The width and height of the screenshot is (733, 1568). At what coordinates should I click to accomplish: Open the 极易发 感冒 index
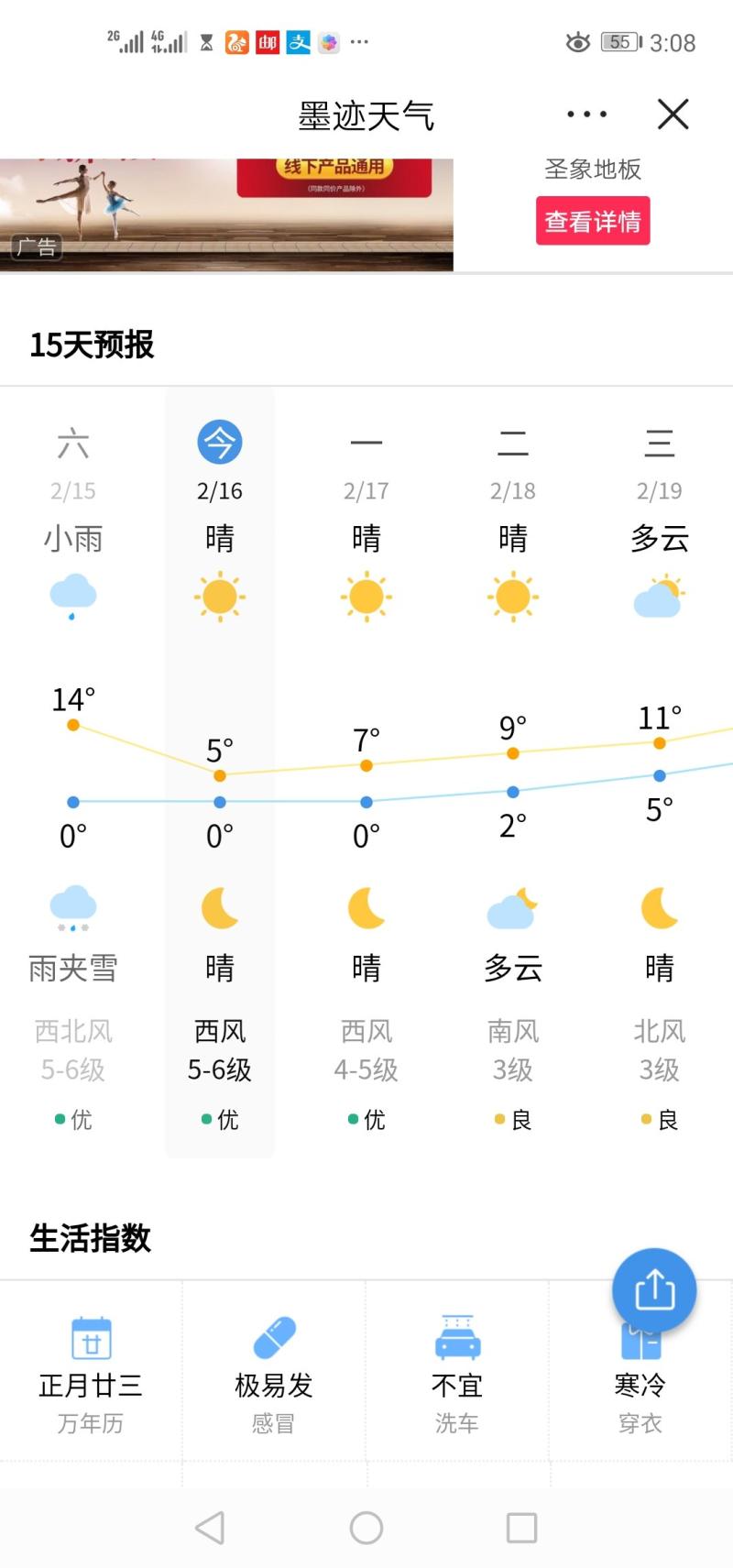(274, 1371)
